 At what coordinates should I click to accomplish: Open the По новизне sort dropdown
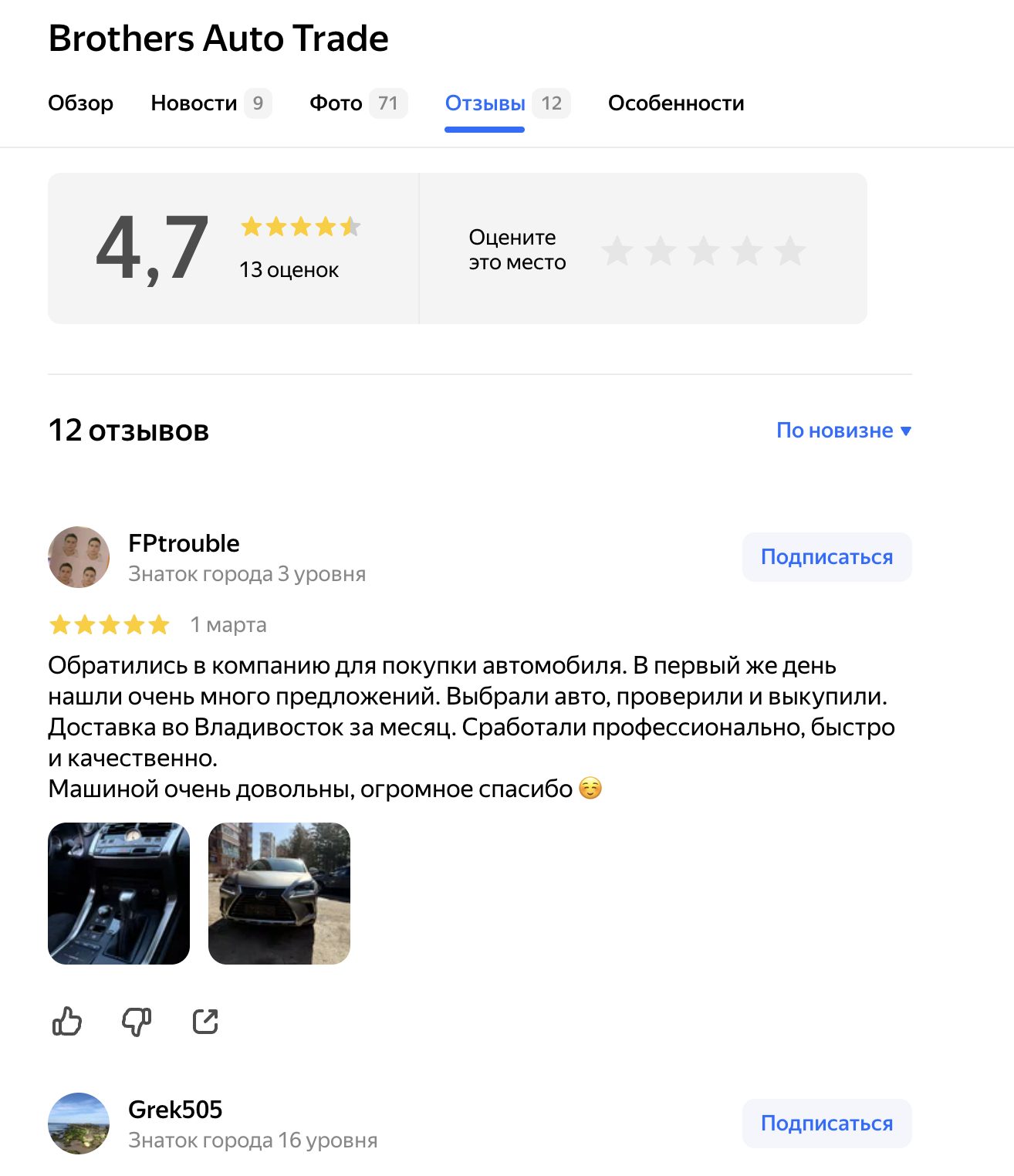(x=843, y=431)
